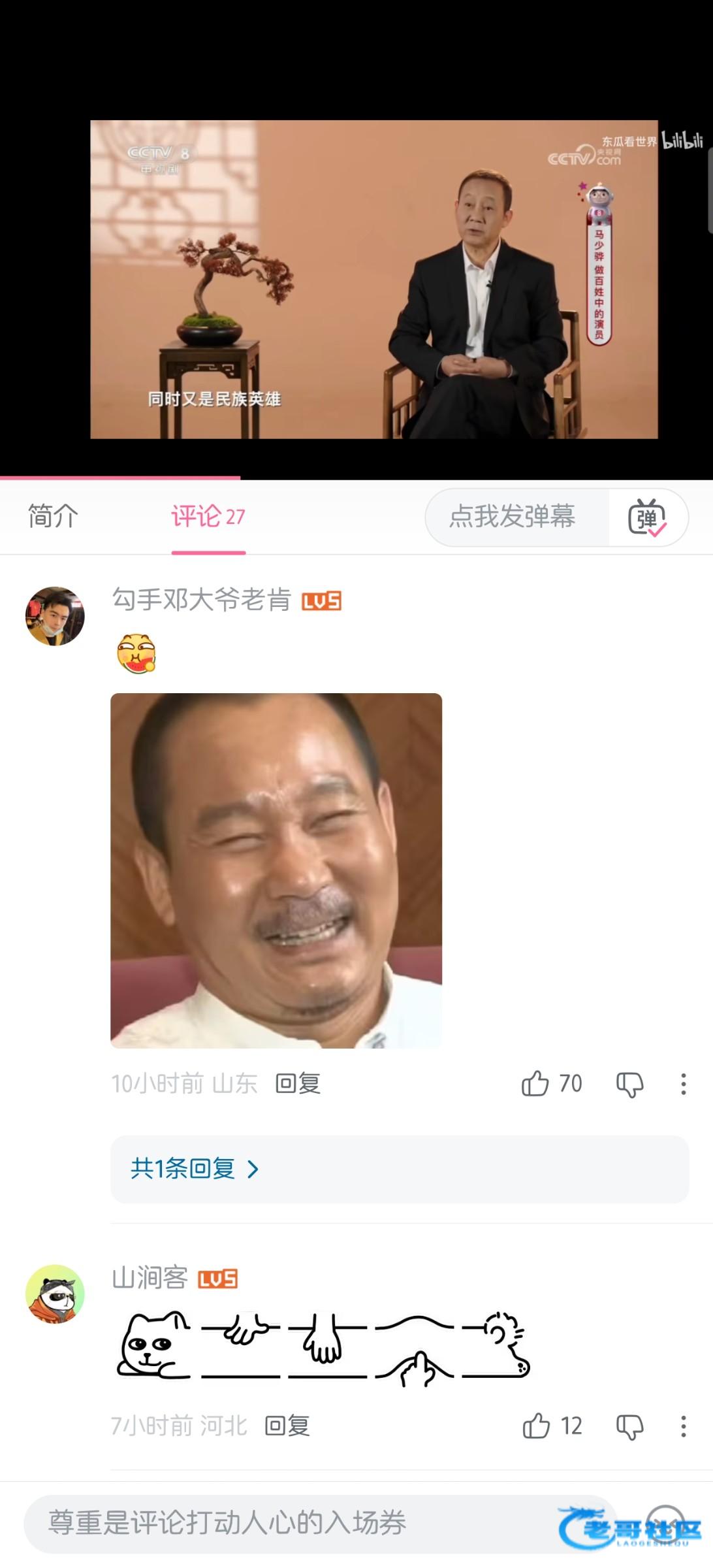Open the image in 勾手邓大爷老肯's comment

tap(276, 870)
